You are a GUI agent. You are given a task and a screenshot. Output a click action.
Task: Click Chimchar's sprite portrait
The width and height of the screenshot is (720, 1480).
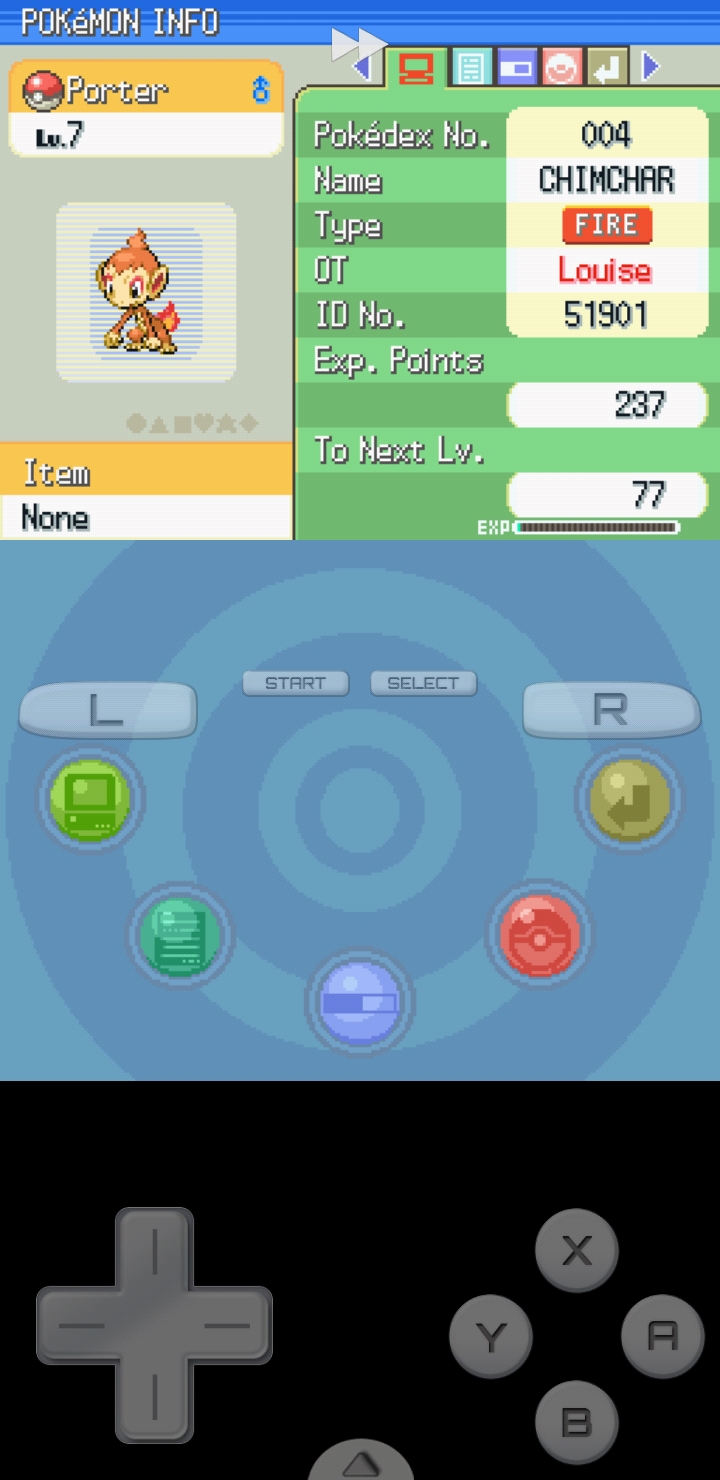click(x=146, y=292)
